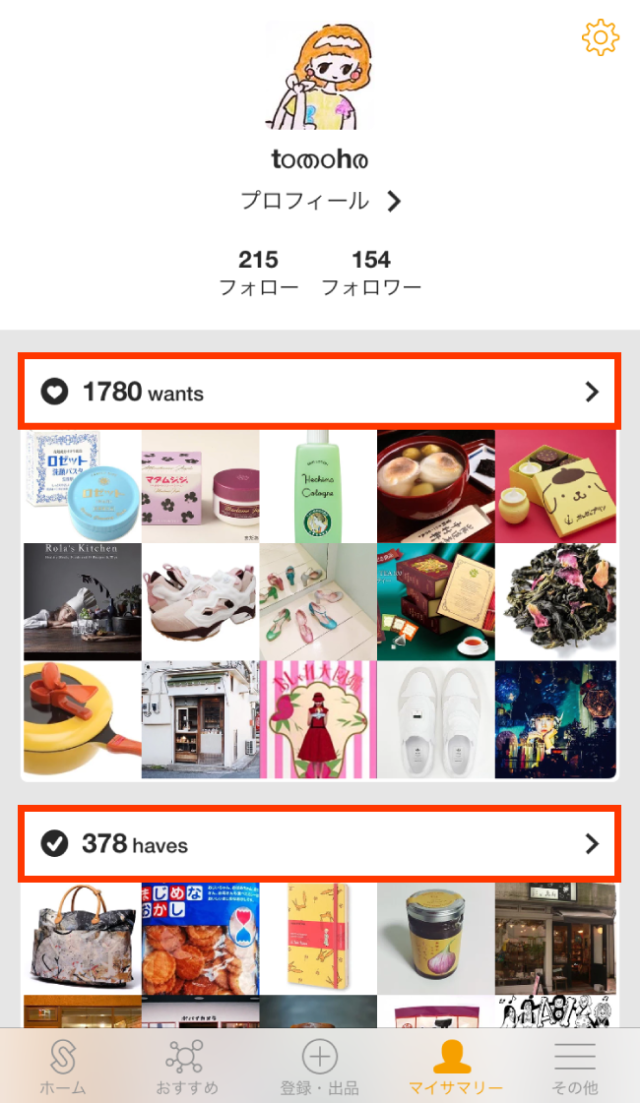
Task: Open the プロフィール link
Action: [320, 201]
